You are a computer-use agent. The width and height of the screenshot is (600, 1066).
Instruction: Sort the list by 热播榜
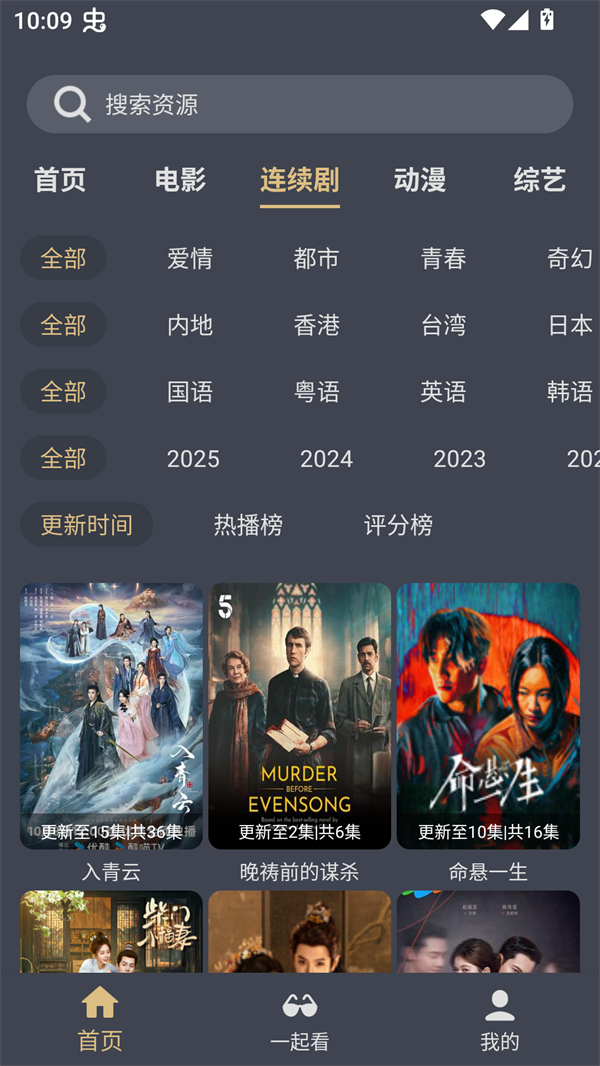point(248,525)
